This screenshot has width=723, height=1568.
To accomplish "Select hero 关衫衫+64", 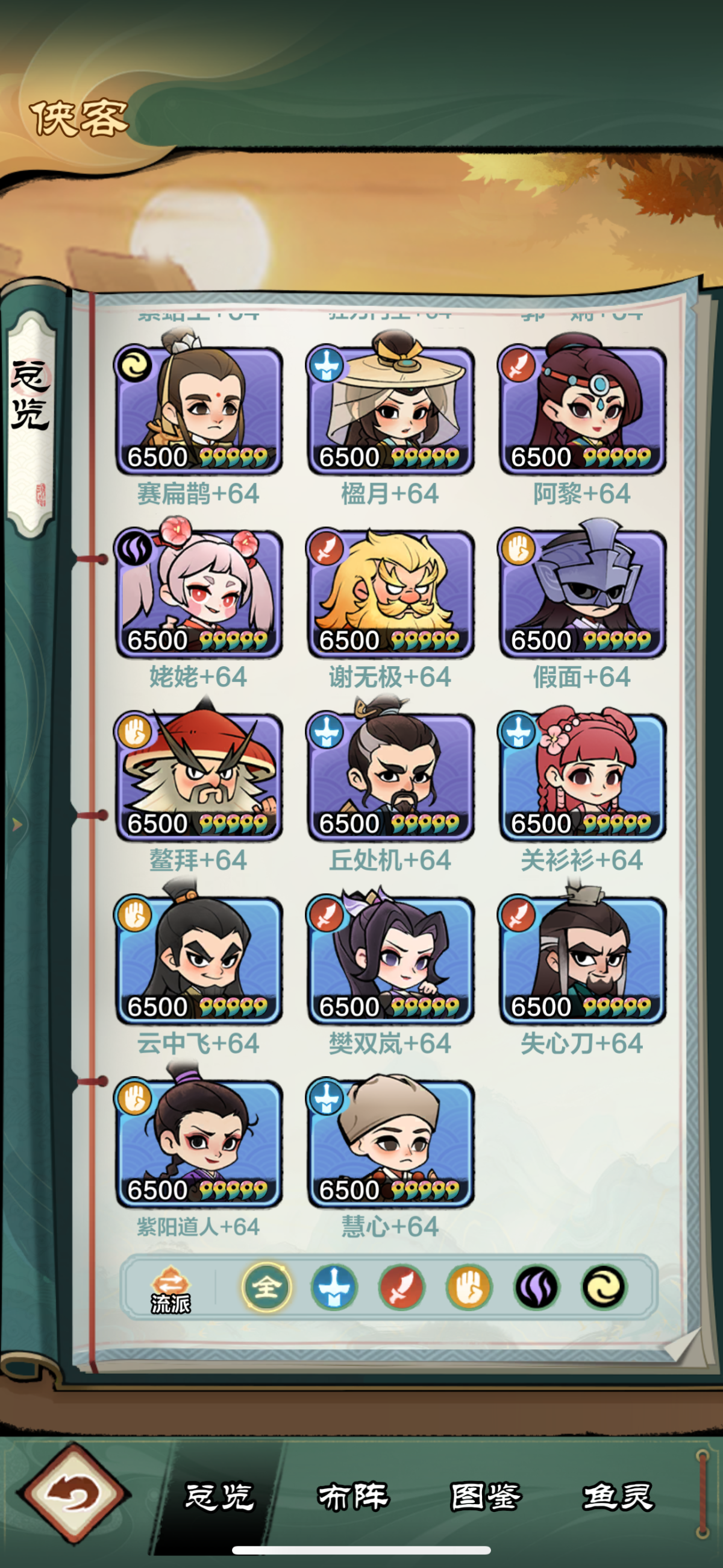I will [583, 778].
